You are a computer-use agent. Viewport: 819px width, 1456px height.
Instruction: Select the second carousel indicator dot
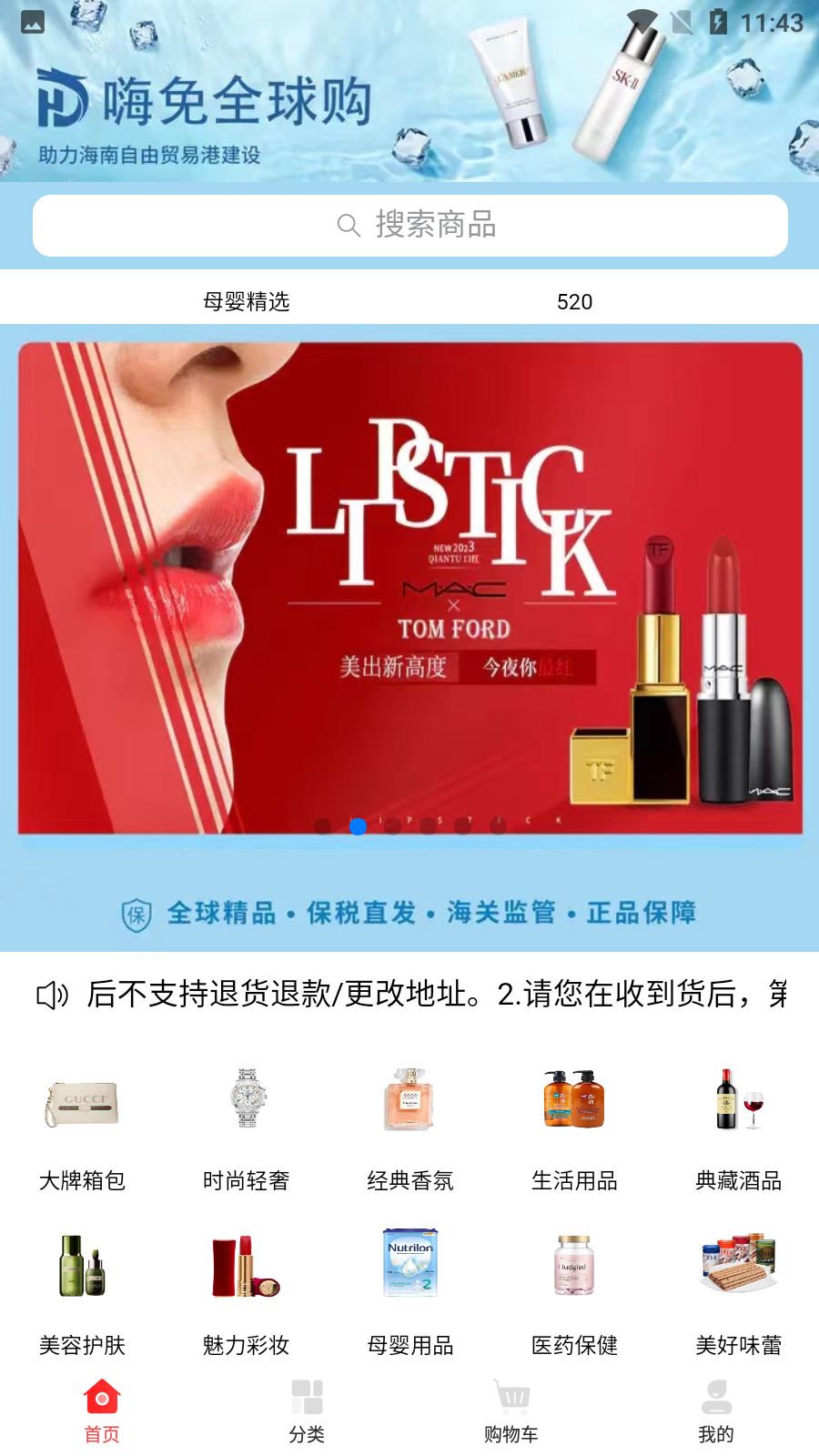[359, 827]
